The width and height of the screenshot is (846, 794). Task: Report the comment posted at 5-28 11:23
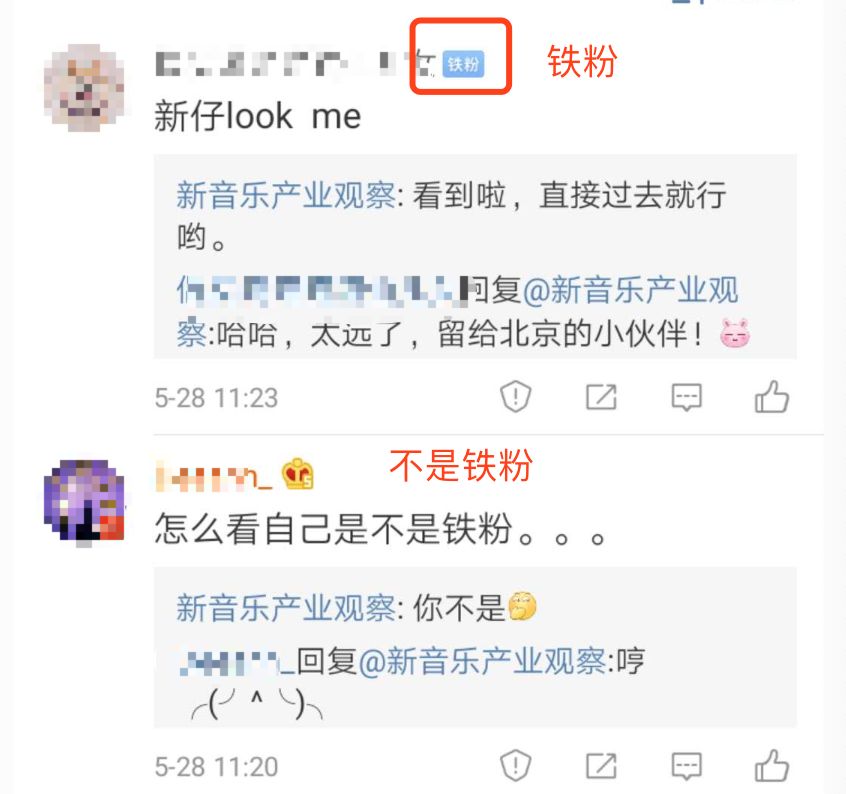pyautogui.click(x=516, y=396)
